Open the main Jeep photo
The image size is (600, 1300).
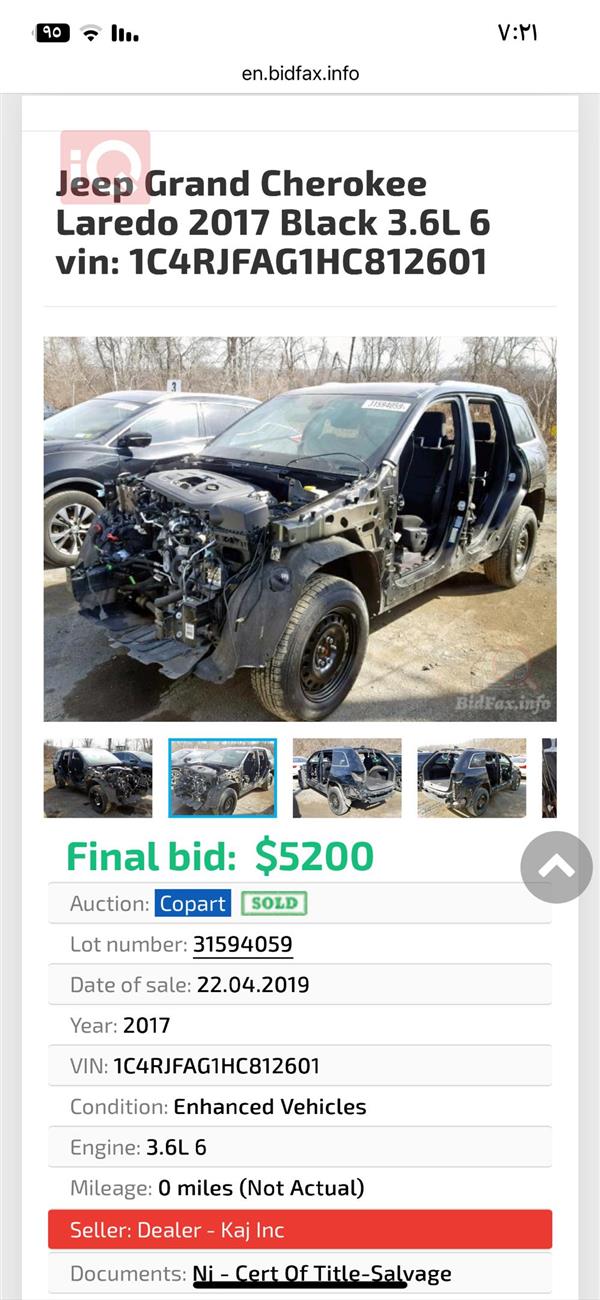[x=300, y=529]
